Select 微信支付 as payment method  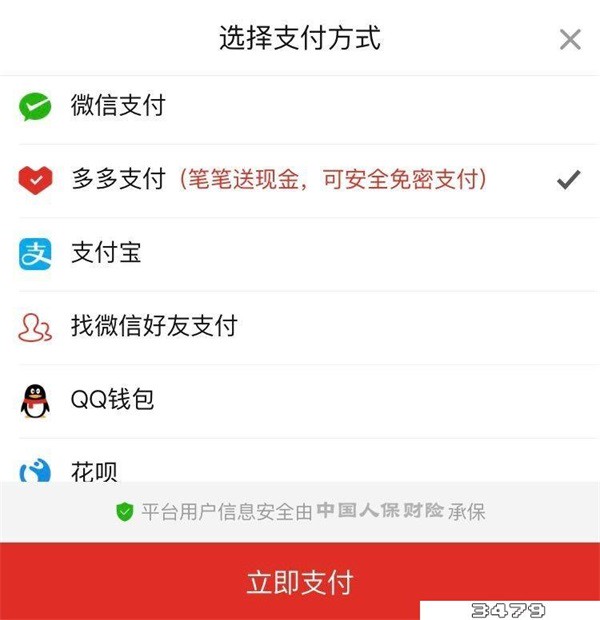[118, 105]
